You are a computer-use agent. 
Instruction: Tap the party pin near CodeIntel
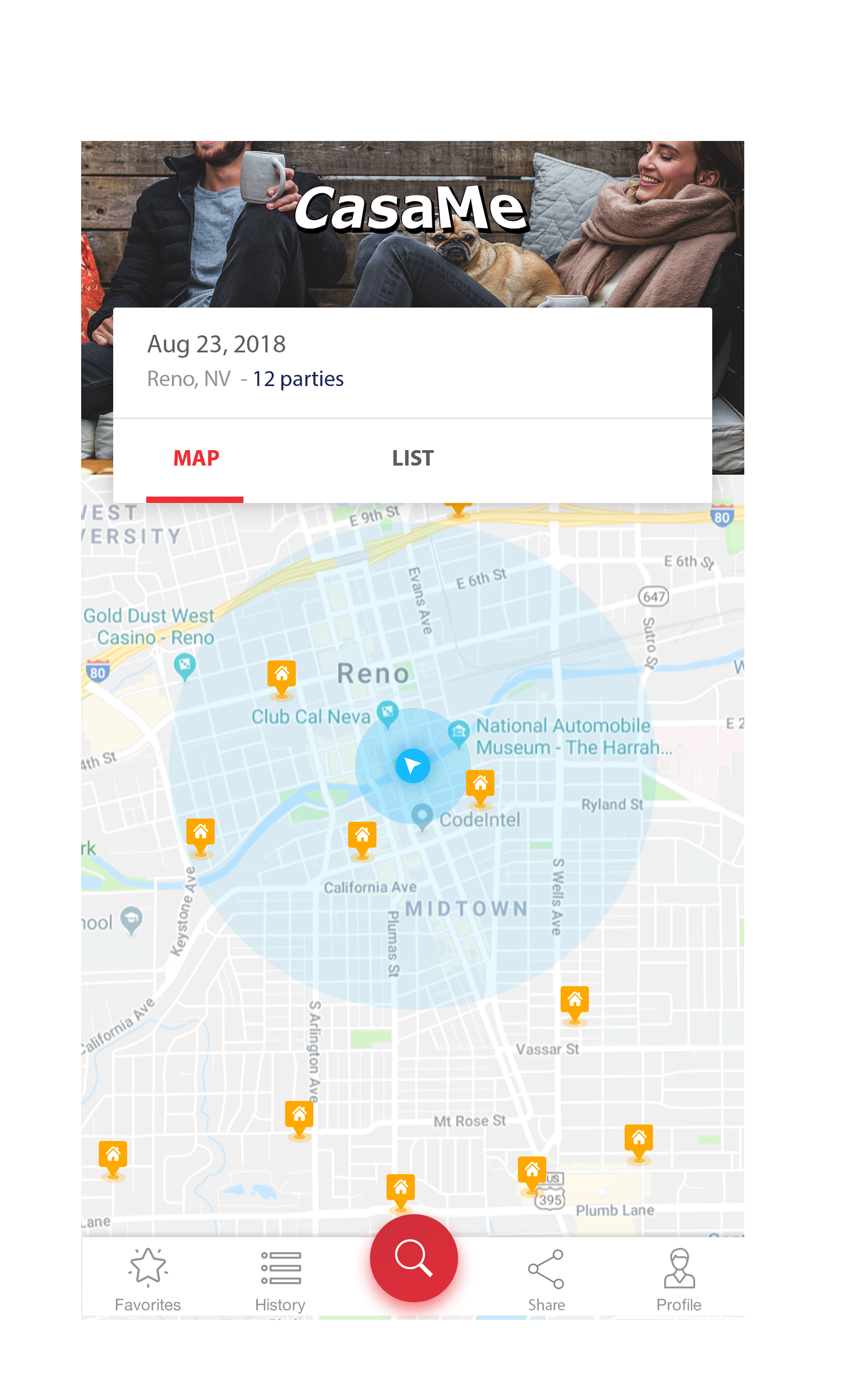pos(480,785)
